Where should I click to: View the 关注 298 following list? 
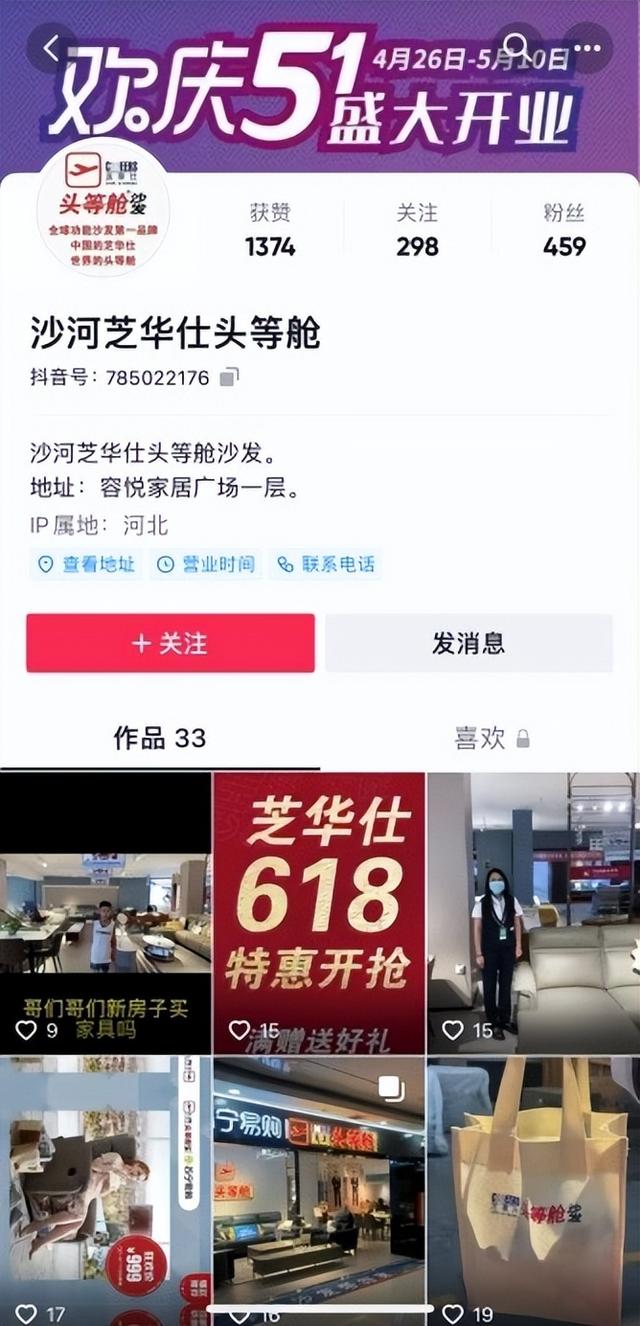point(417,231)
